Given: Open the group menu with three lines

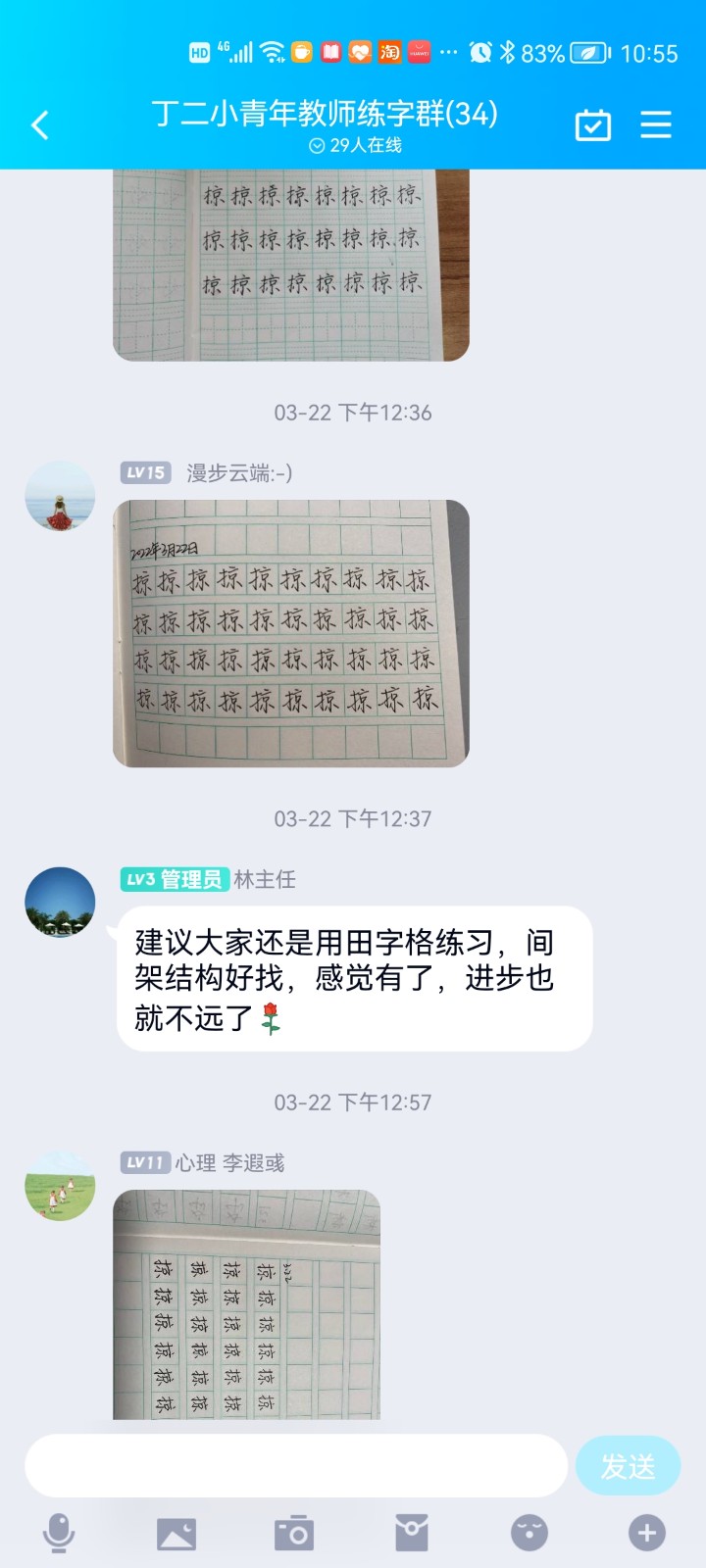Looking at the screenshot, I should point(656,124).
